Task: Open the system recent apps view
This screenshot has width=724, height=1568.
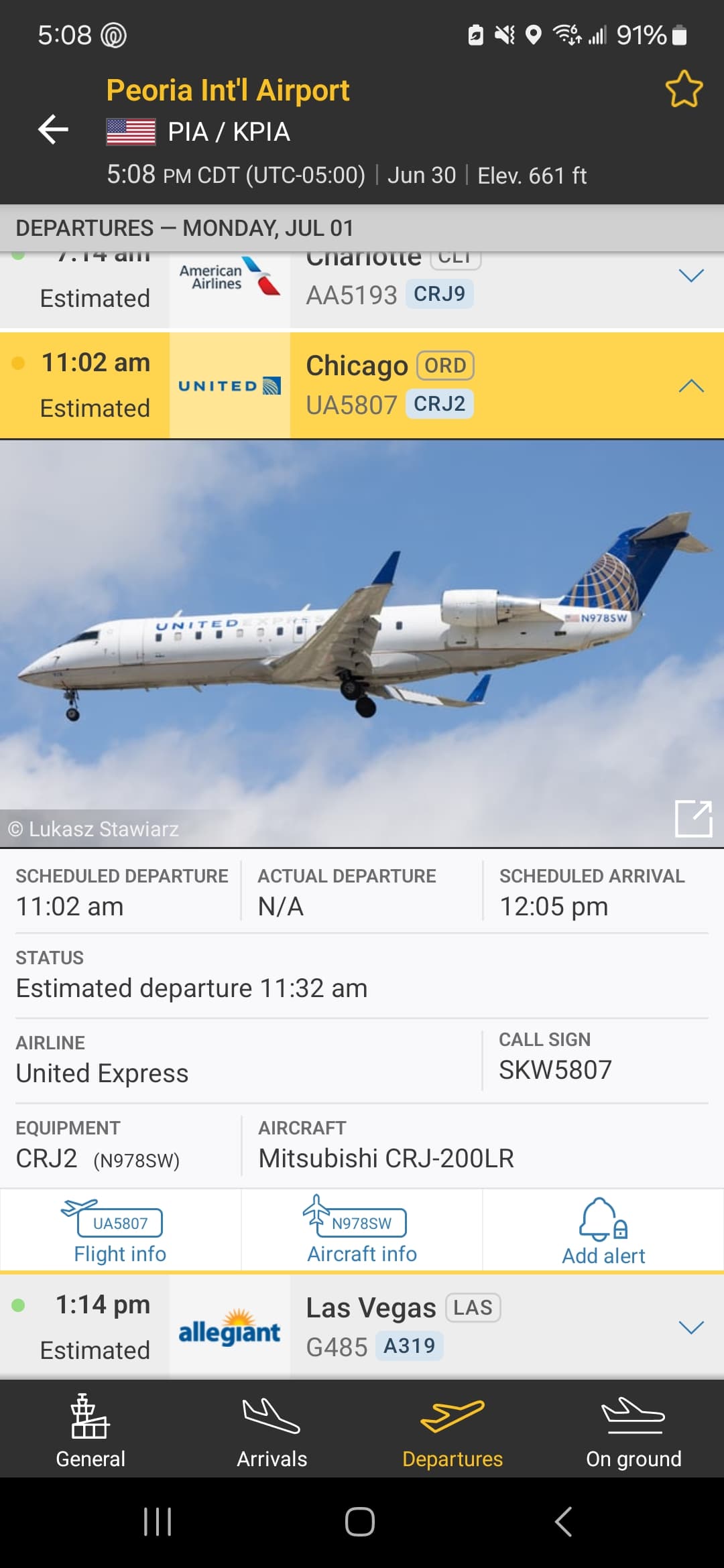Action: point(158,1521)
